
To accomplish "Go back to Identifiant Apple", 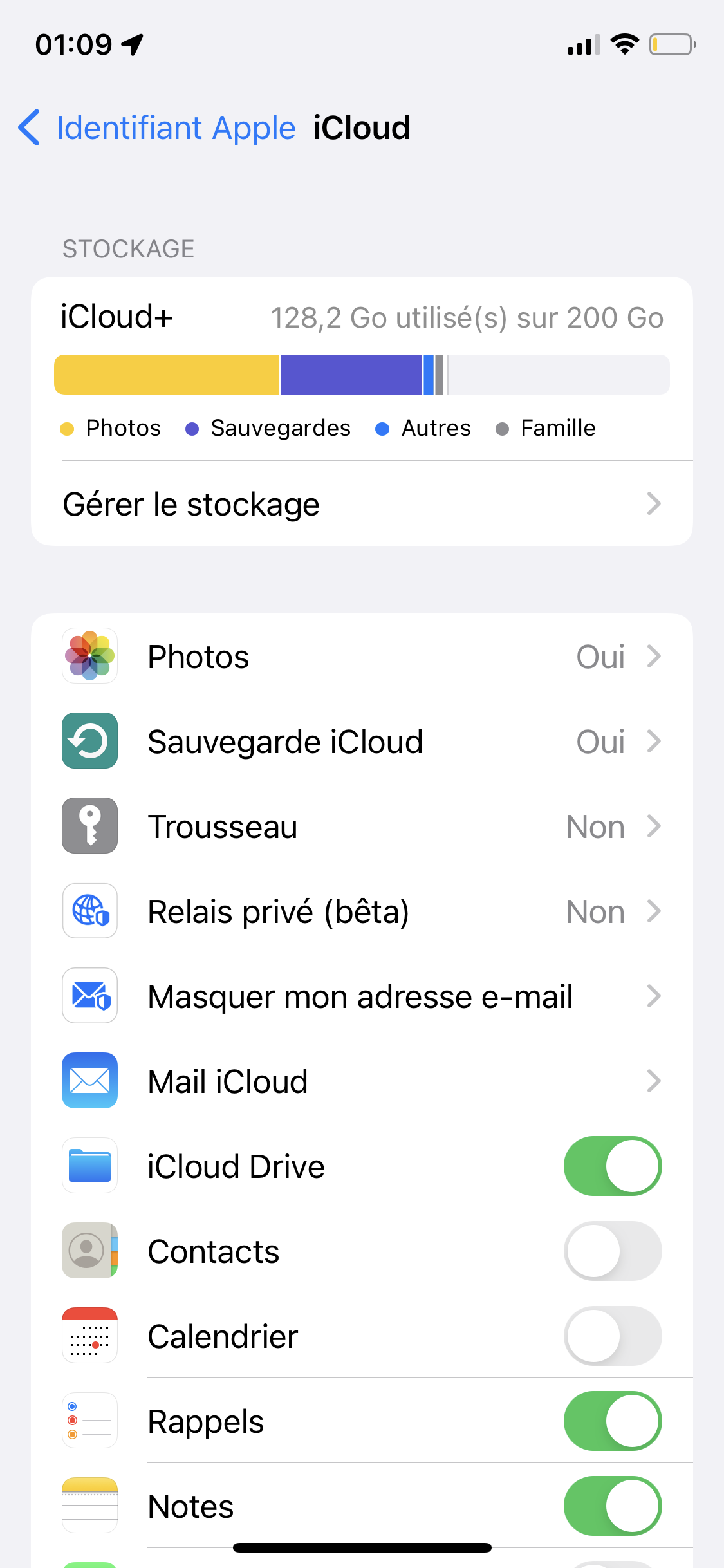I will coord(158,127).
